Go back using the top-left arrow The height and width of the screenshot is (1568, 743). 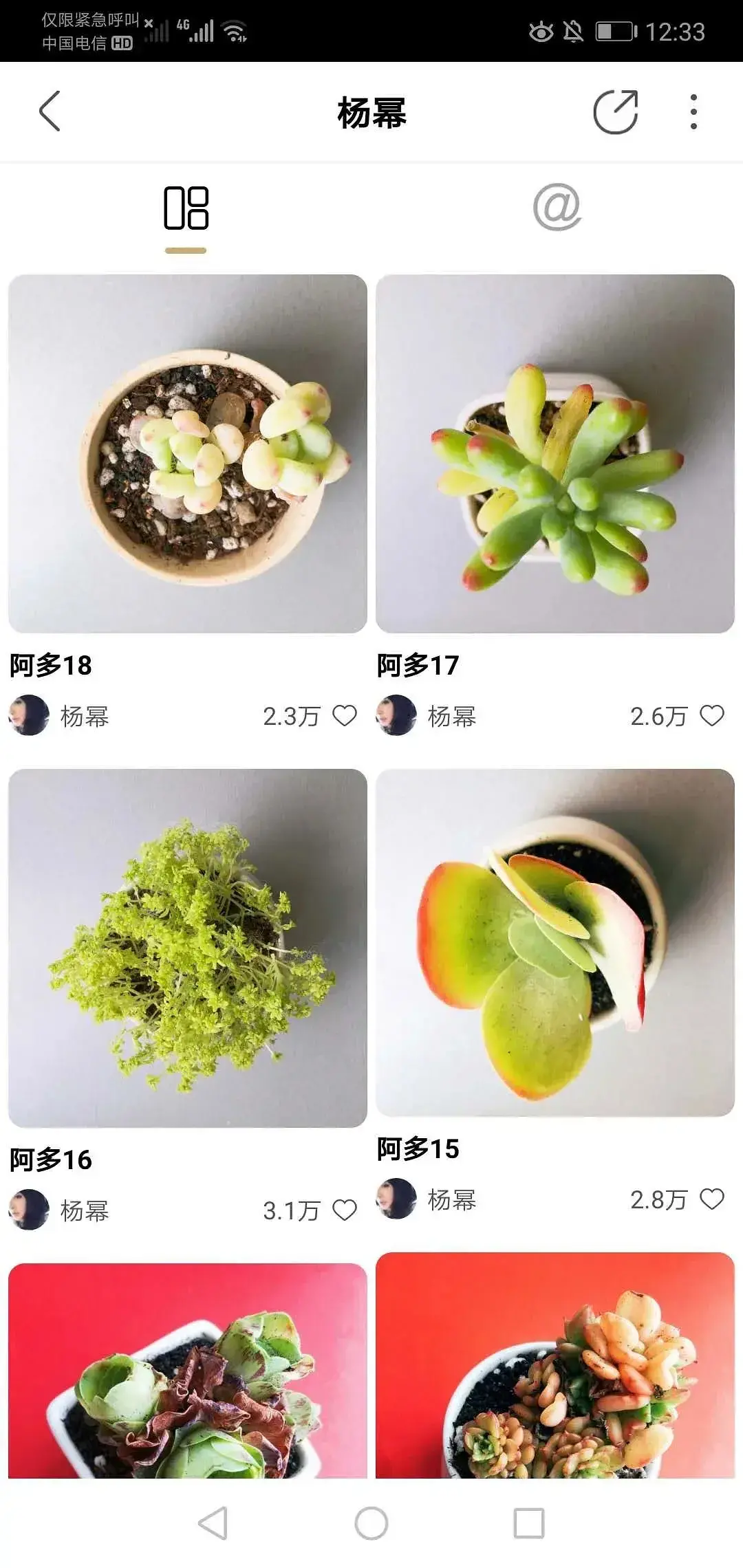[50, 111]
